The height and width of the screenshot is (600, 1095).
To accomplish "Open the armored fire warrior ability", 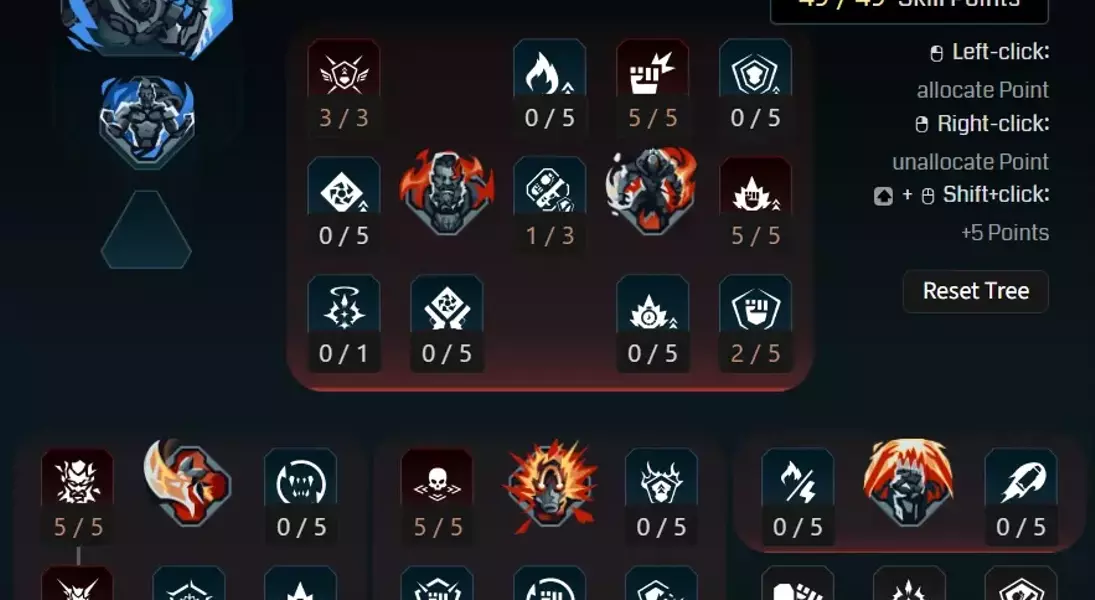I will [x=652, y=190].
